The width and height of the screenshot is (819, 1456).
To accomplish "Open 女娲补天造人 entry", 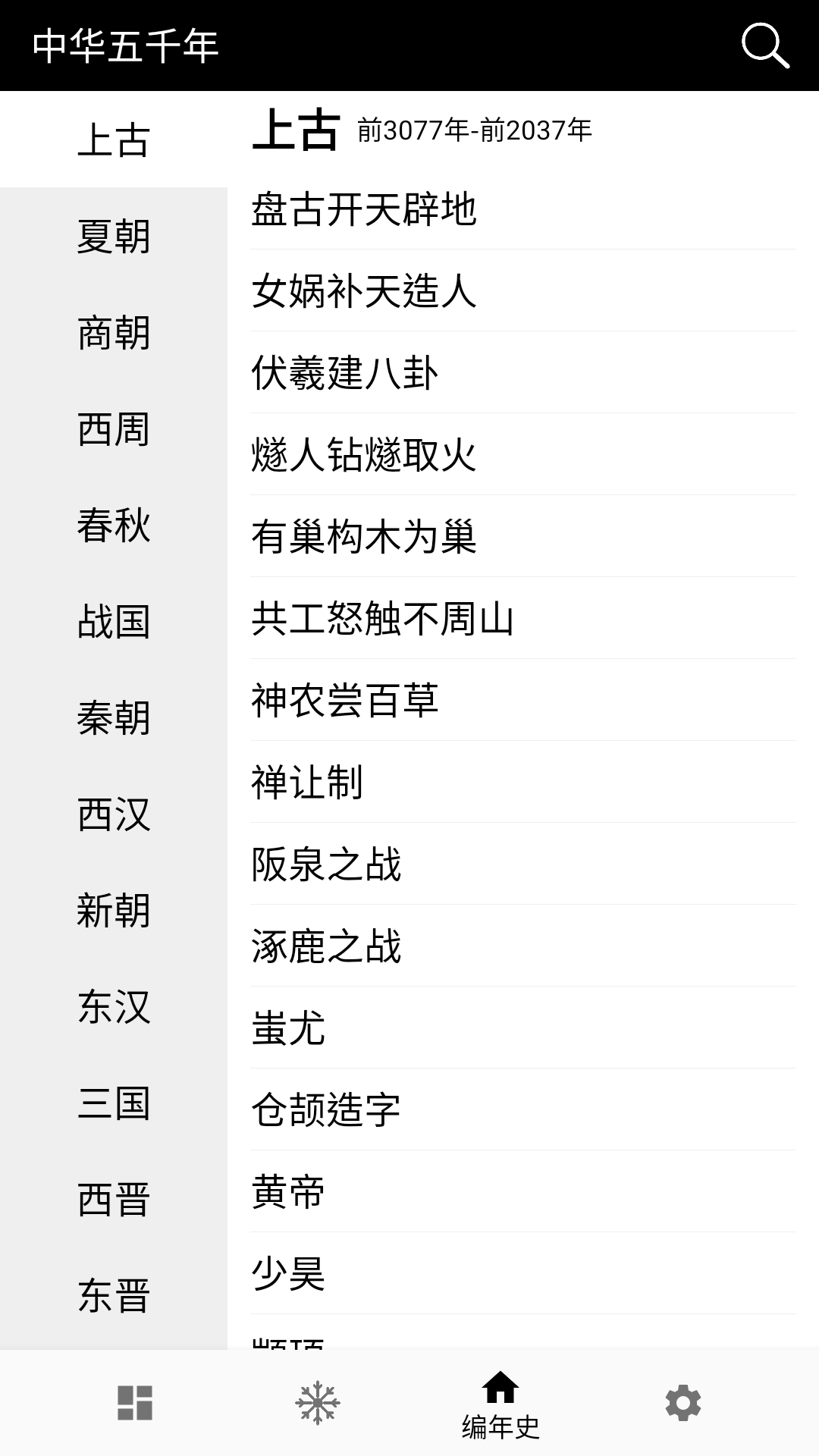I will coord(364,291).
